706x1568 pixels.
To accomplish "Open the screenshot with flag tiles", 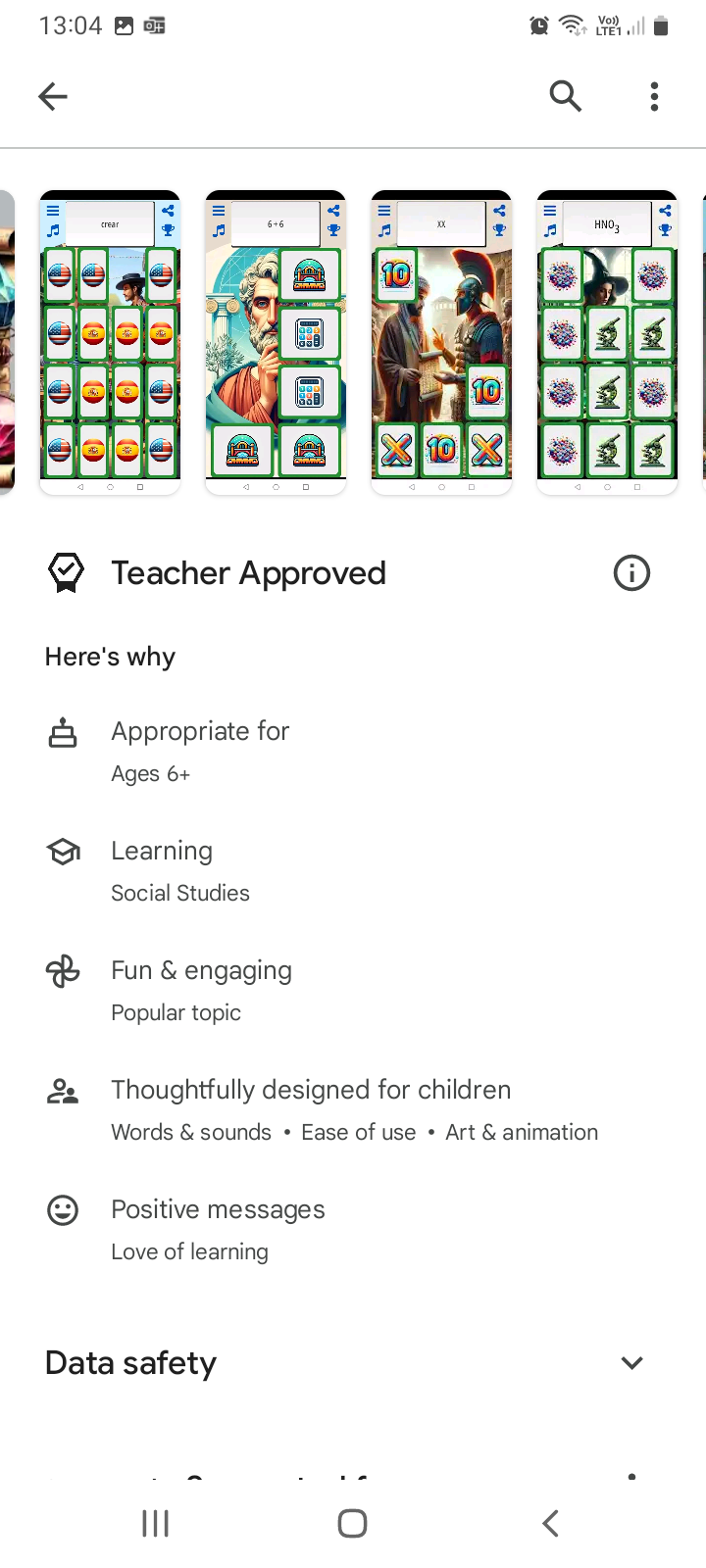I will click(110, 343).
